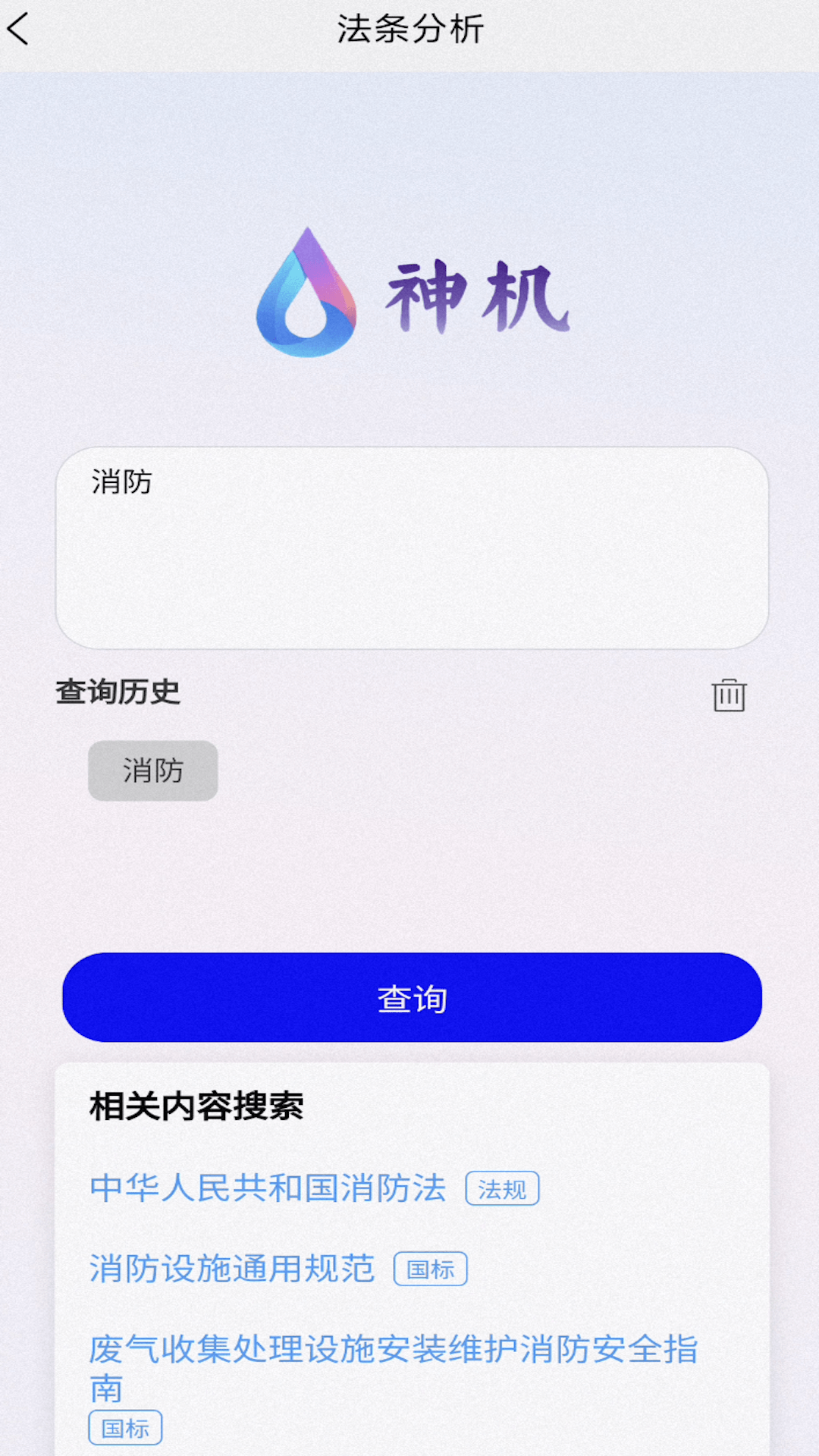
Task: Click the trash icon to clear query history
Action: (x=729, y=695)
